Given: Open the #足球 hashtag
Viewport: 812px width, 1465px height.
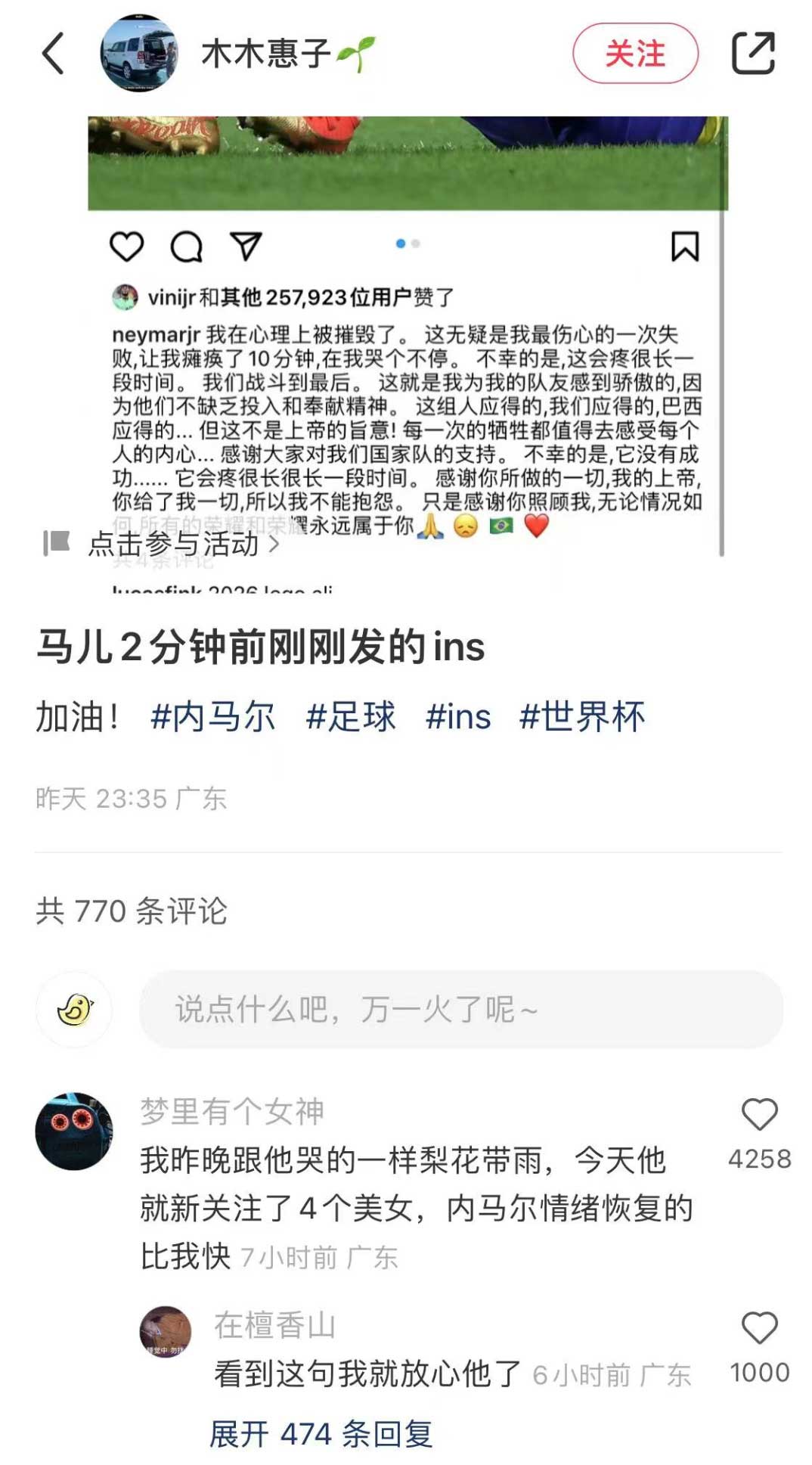Looking at the screenshot, I should [350, 716].
